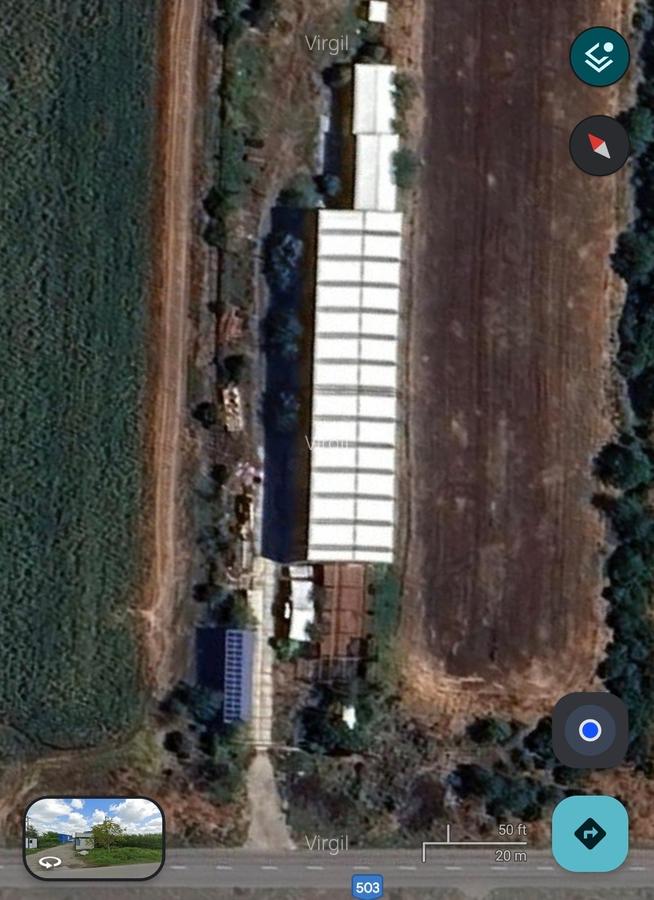Tap the compass to reset north
Viewport: 654px width, 900px height.
click(x=599, y=146)
